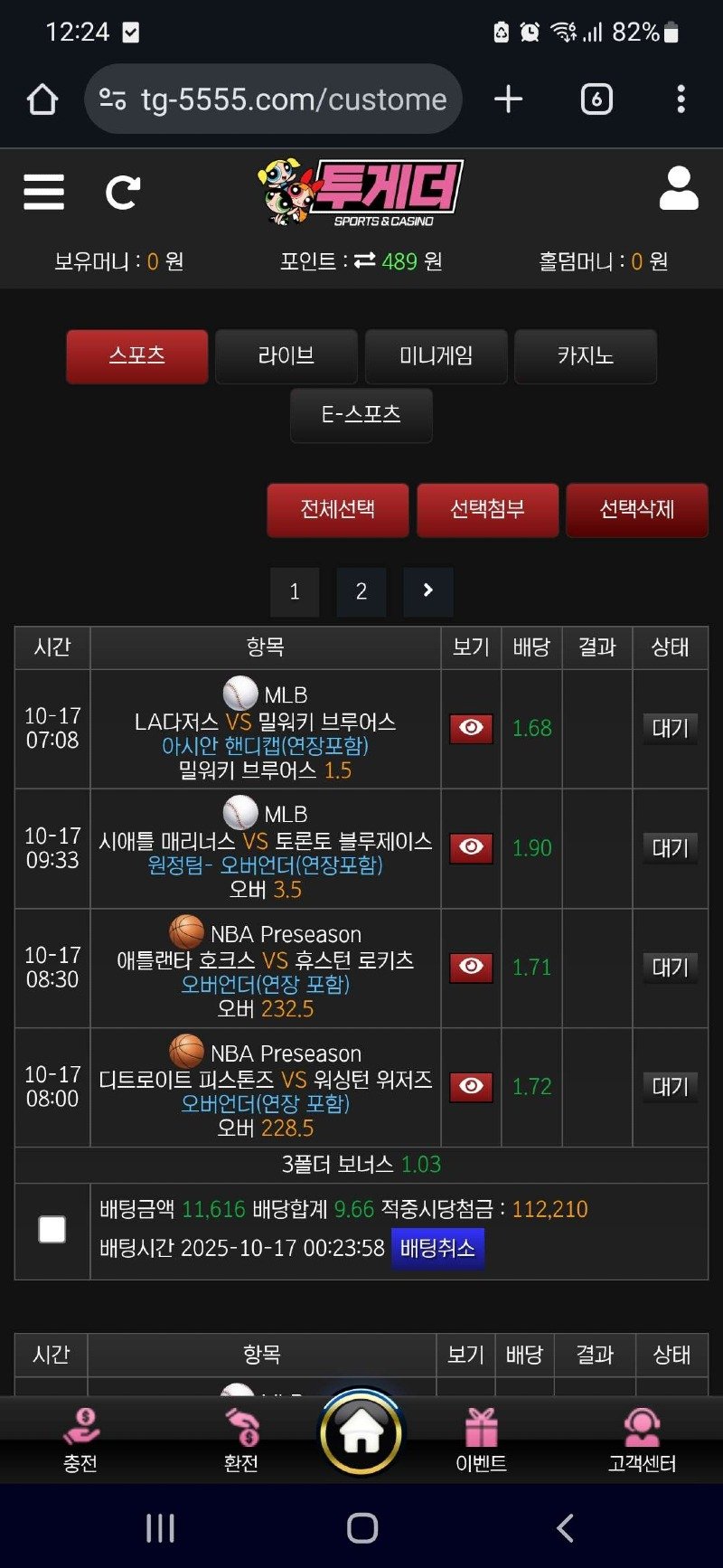Check the bet slip checkbox
Image resolution: width=723 pixels, height=1568 pixels.
(x=52, y=1230)
